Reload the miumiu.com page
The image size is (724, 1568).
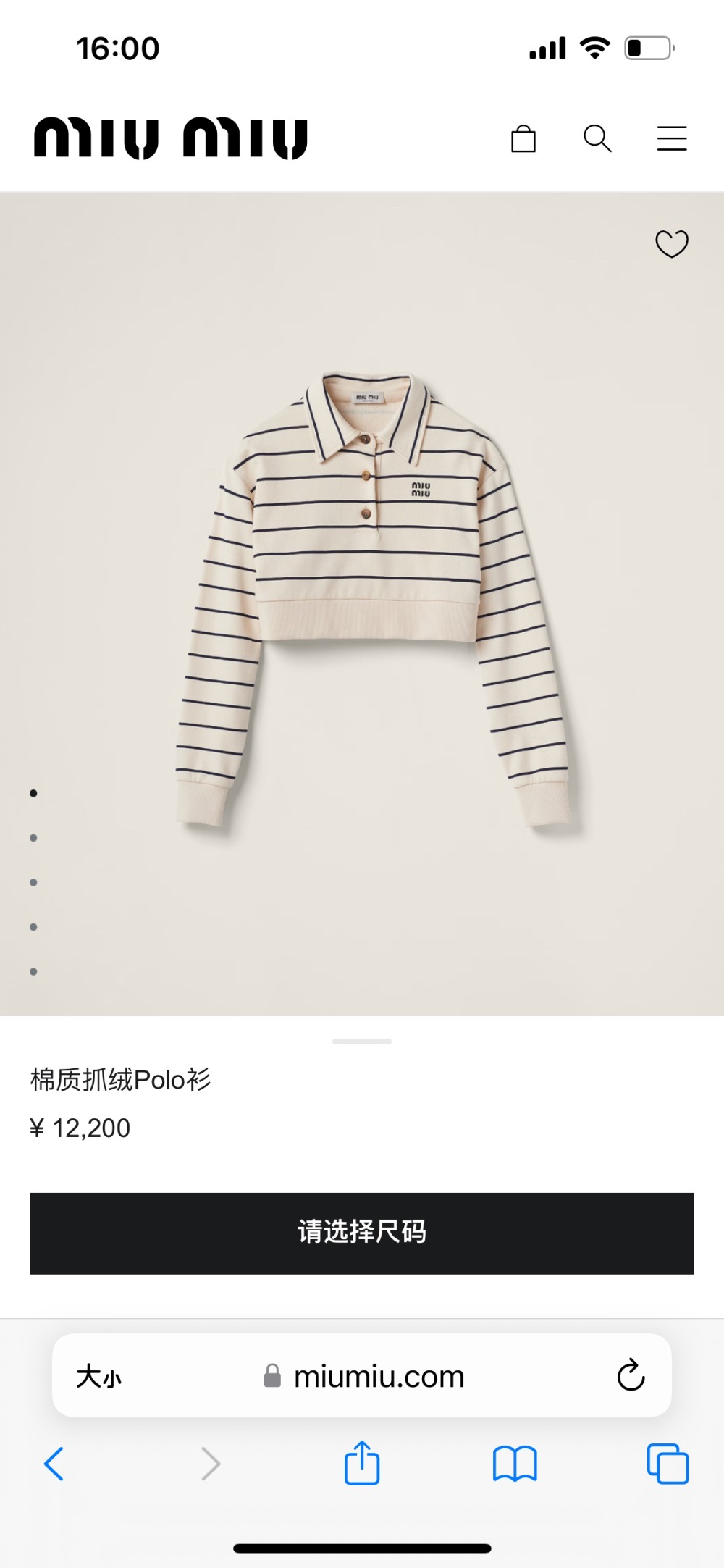click(631, 1375)
